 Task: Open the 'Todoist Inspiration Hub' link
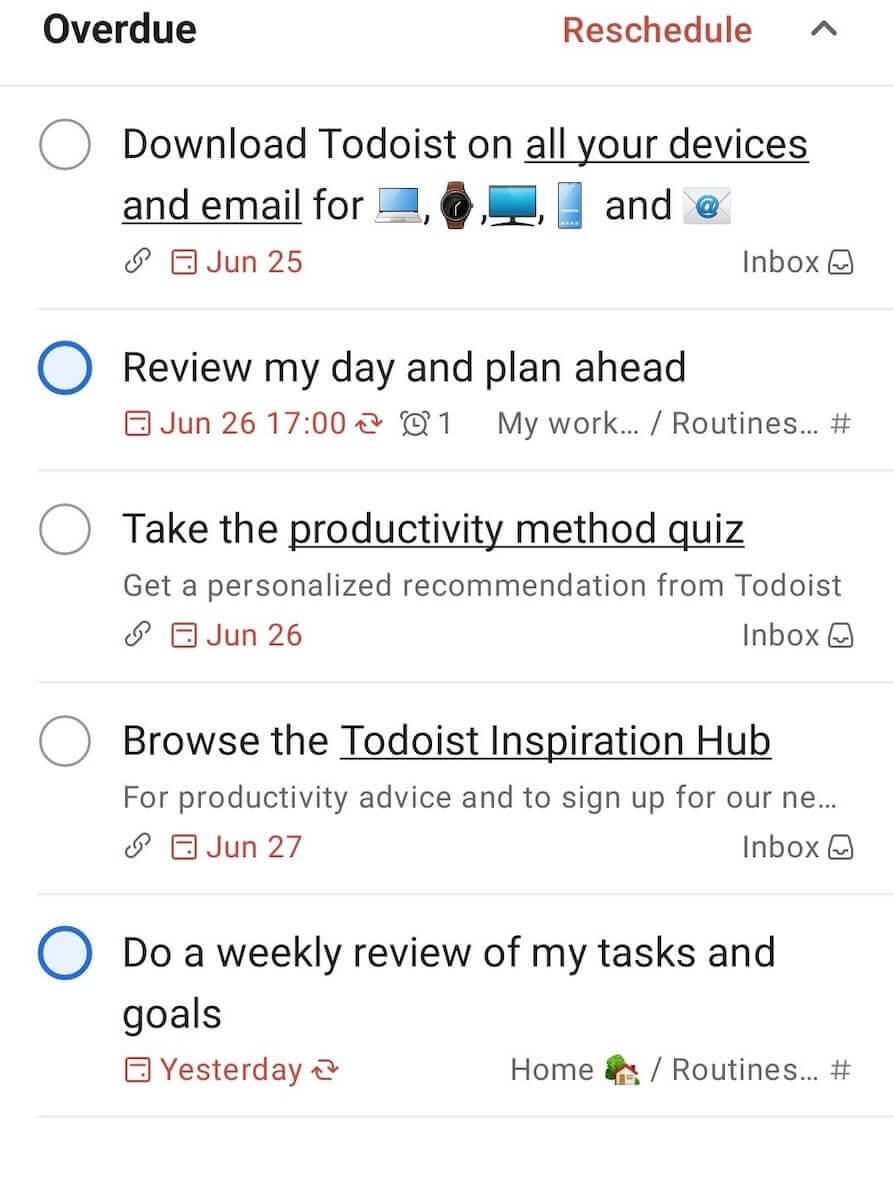point(556,740)
